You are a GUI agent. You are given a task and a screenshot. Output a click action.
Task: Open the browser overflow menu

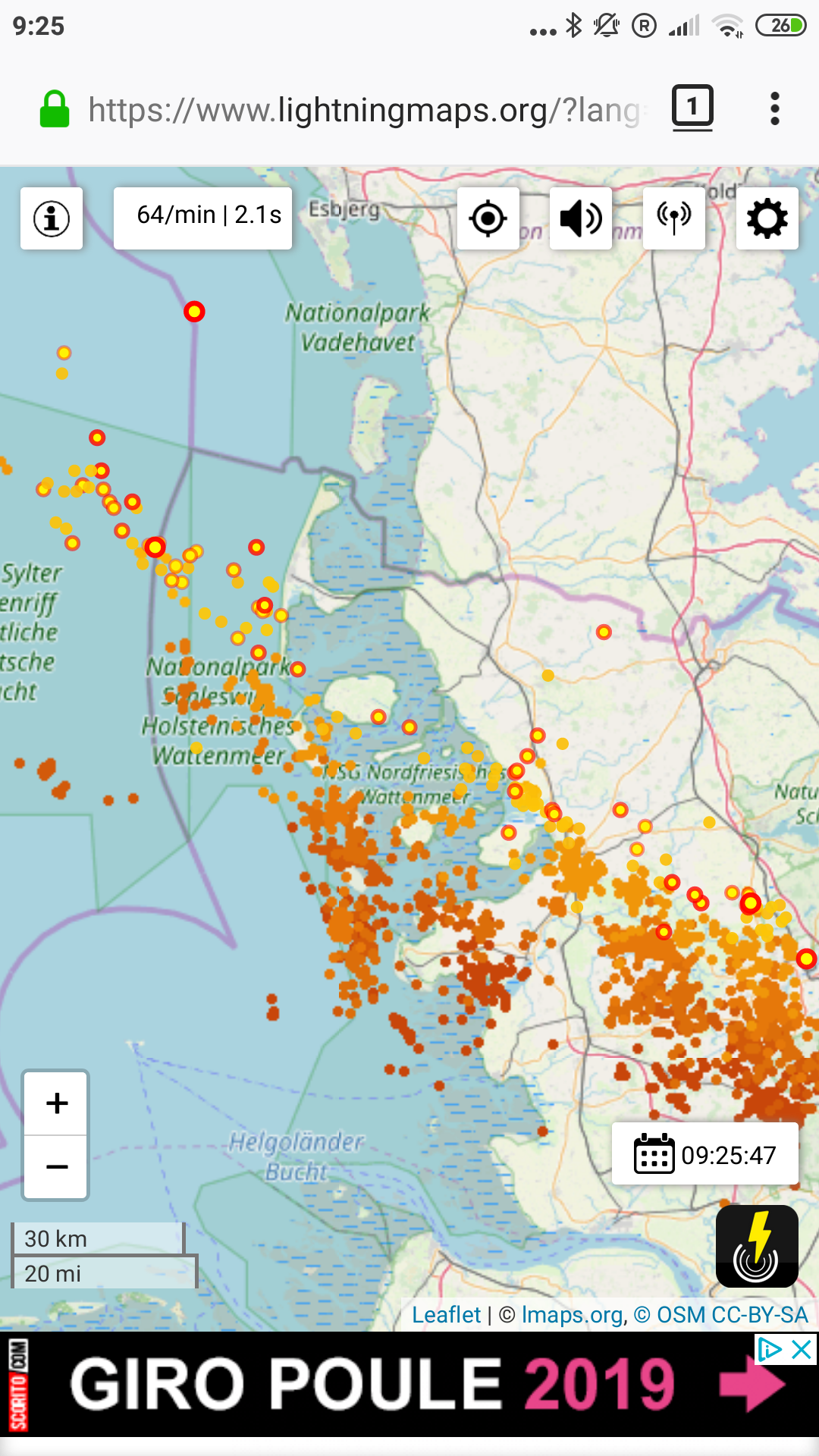coord(774,109)
